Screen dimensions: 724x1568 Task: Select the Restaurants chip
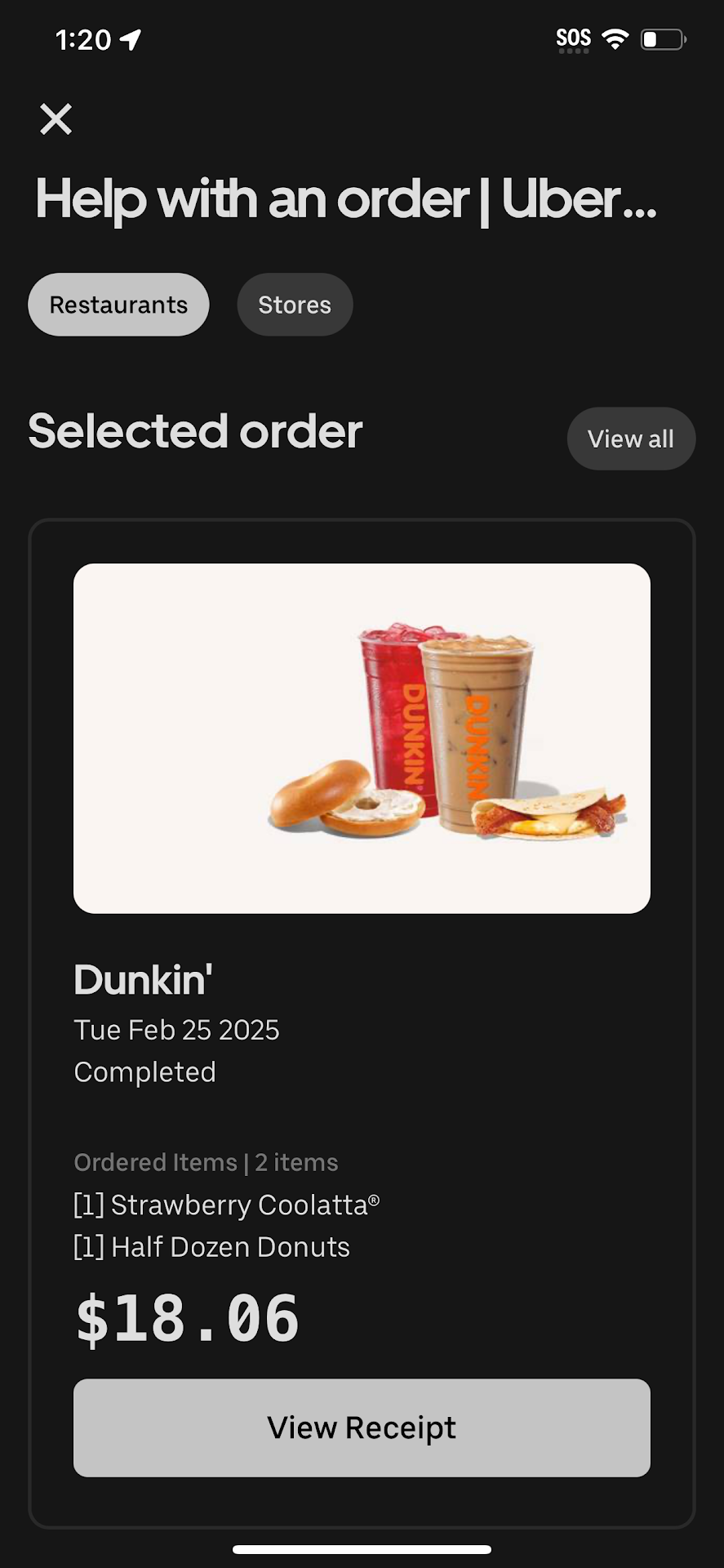click(118, 305)
